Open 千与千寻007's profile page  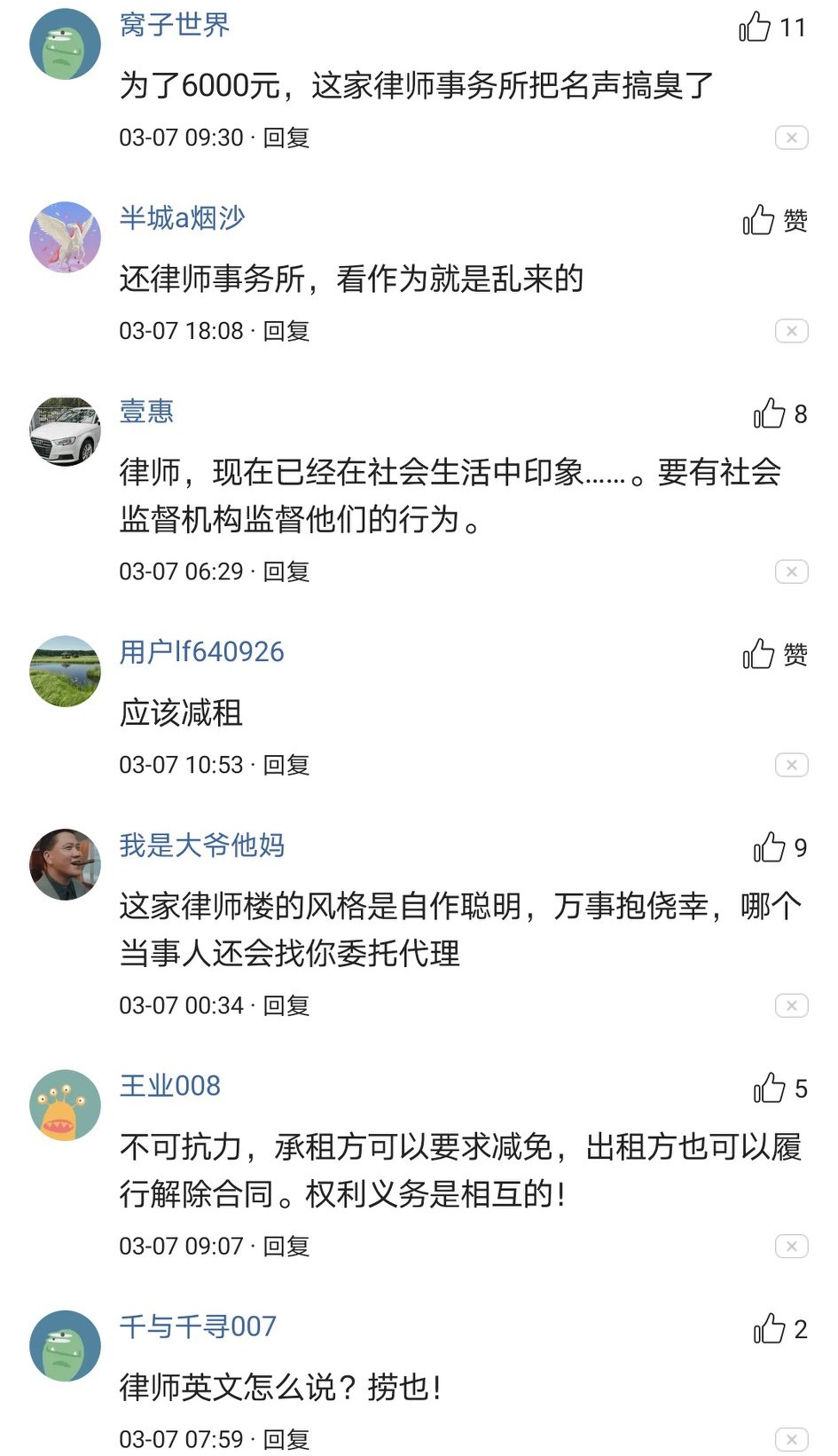click(197, 1326)
